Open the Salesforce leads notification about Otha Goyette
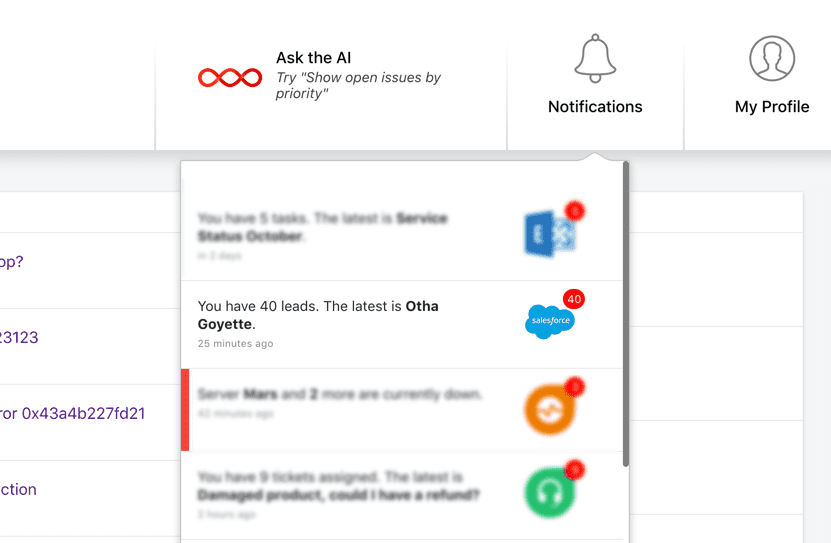Screen dimensions: 831x543 [x=400, y=324]
